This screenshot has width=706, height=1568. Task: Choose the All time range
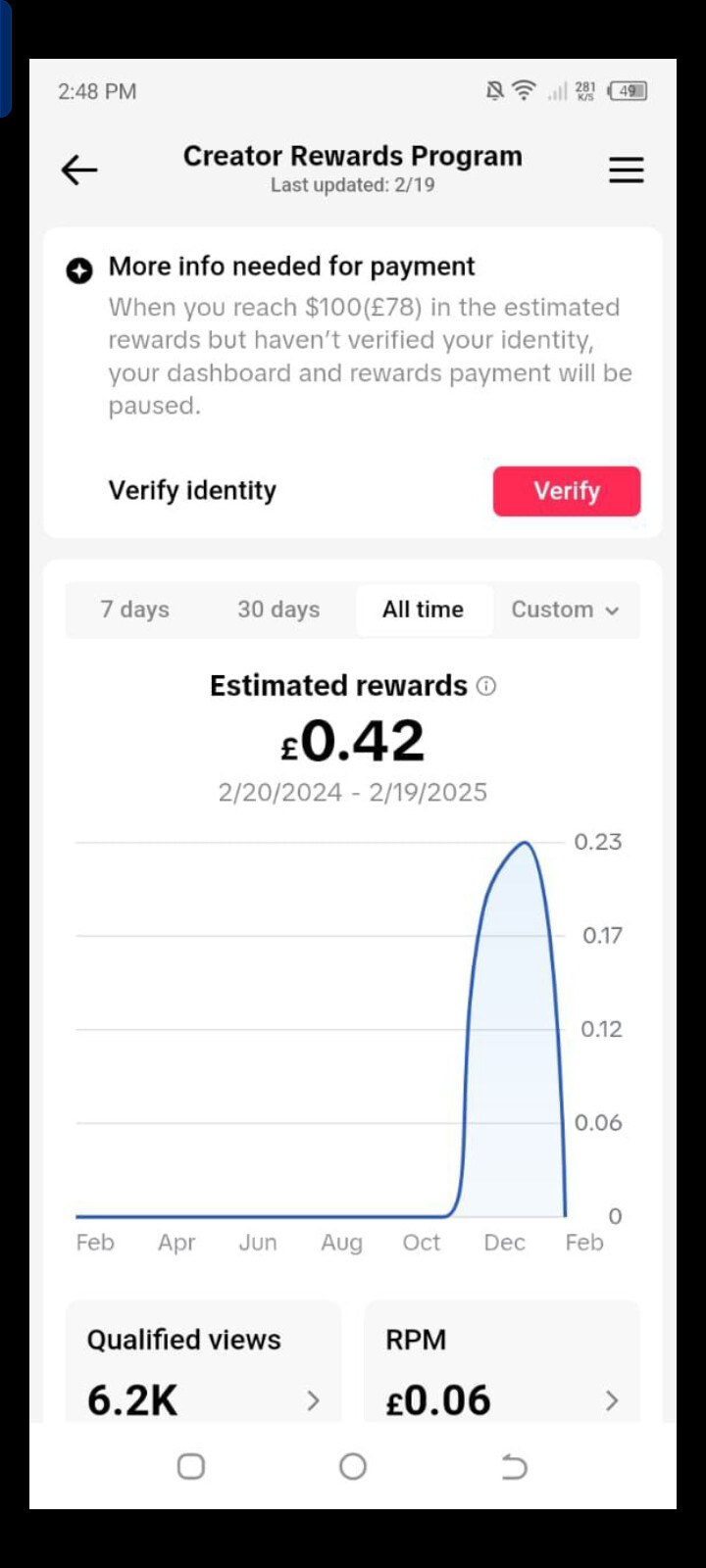pyautogui.click(x=424, y=610)
